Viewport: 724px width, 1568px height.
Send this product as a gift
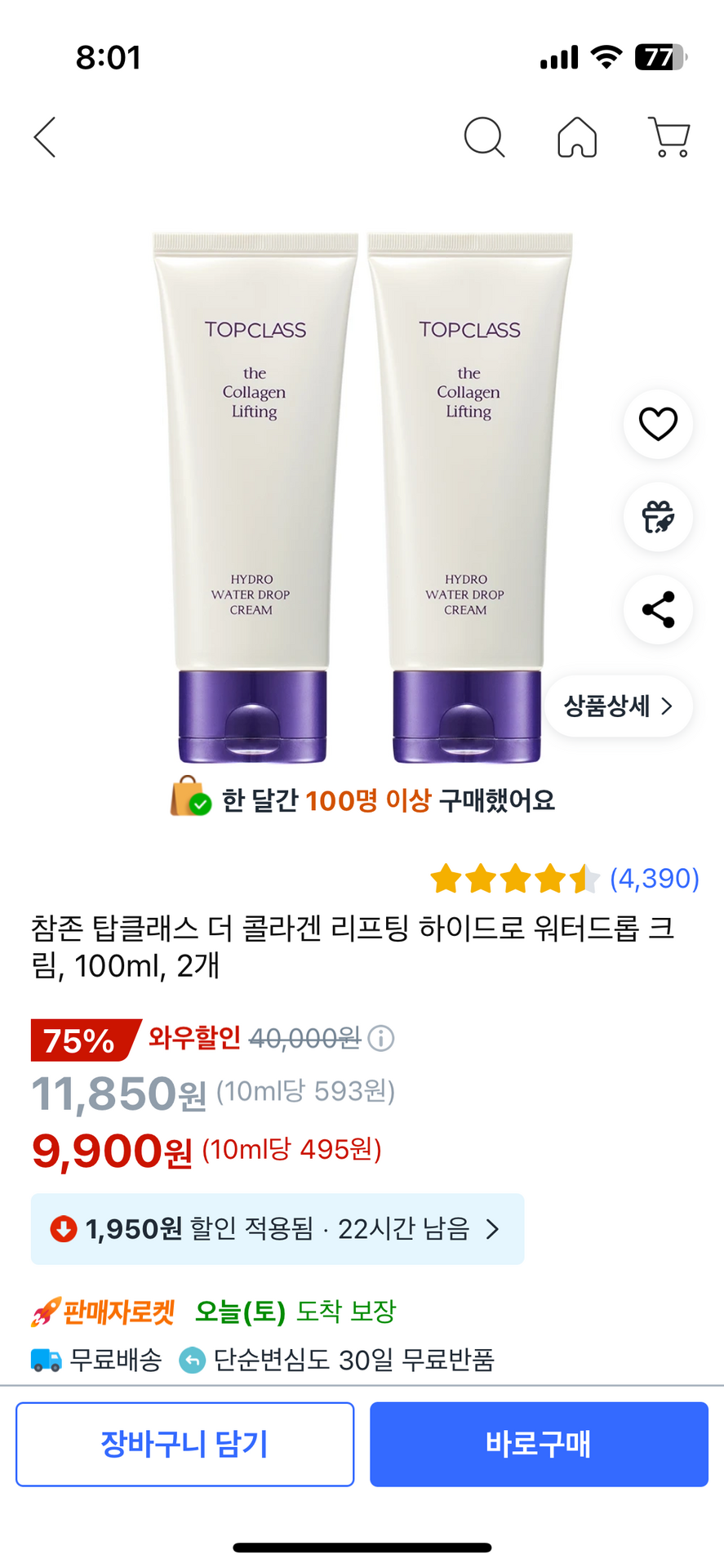[658, 517]
